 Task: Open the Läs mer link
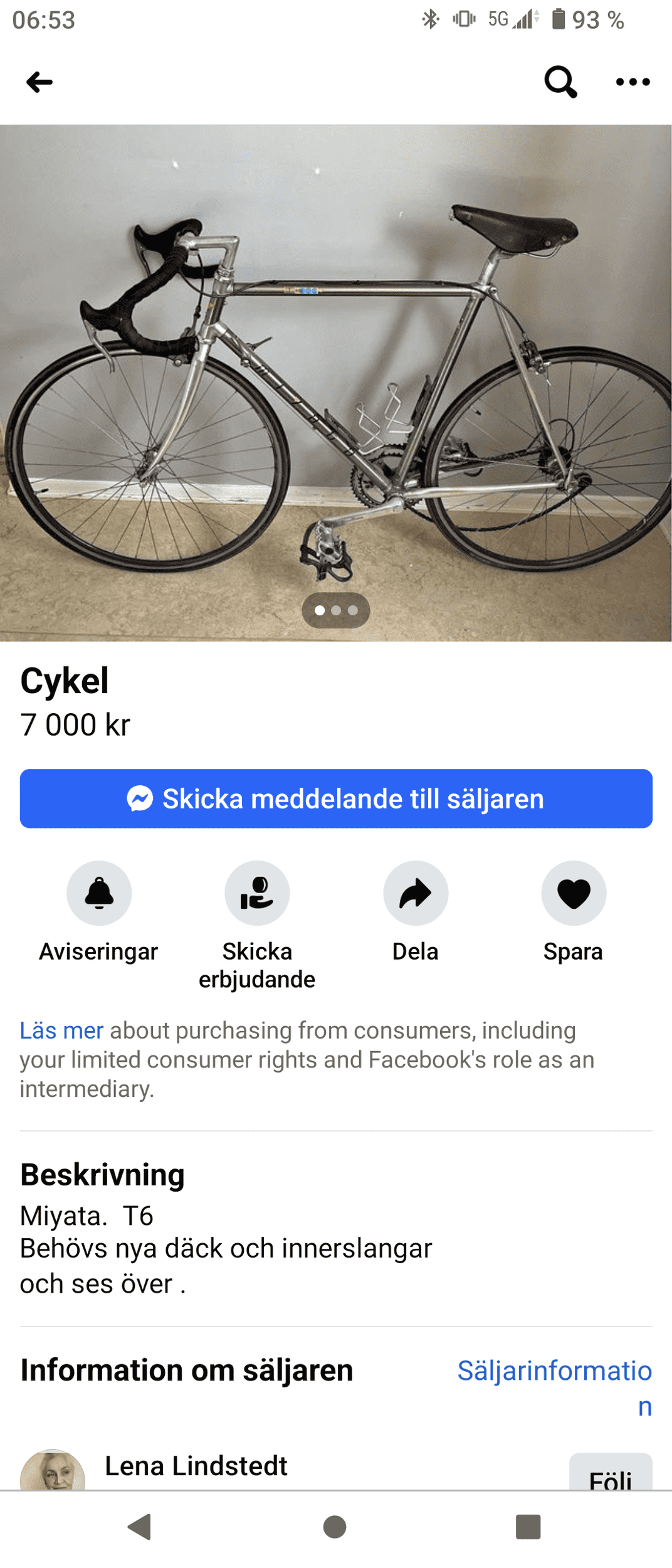point(61,1030)
